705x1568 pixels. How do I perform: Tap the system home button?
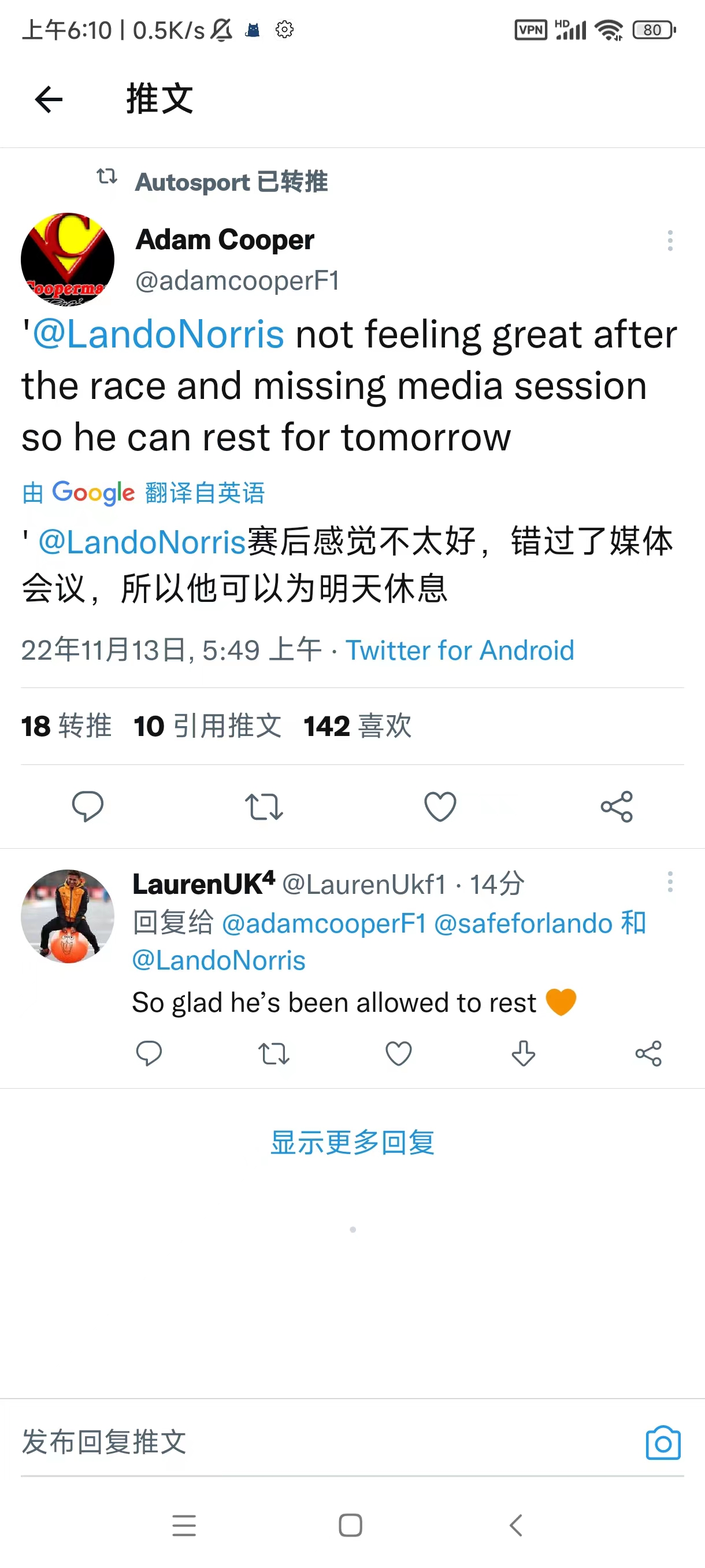pyautogui.click(x=350, y=1525)
